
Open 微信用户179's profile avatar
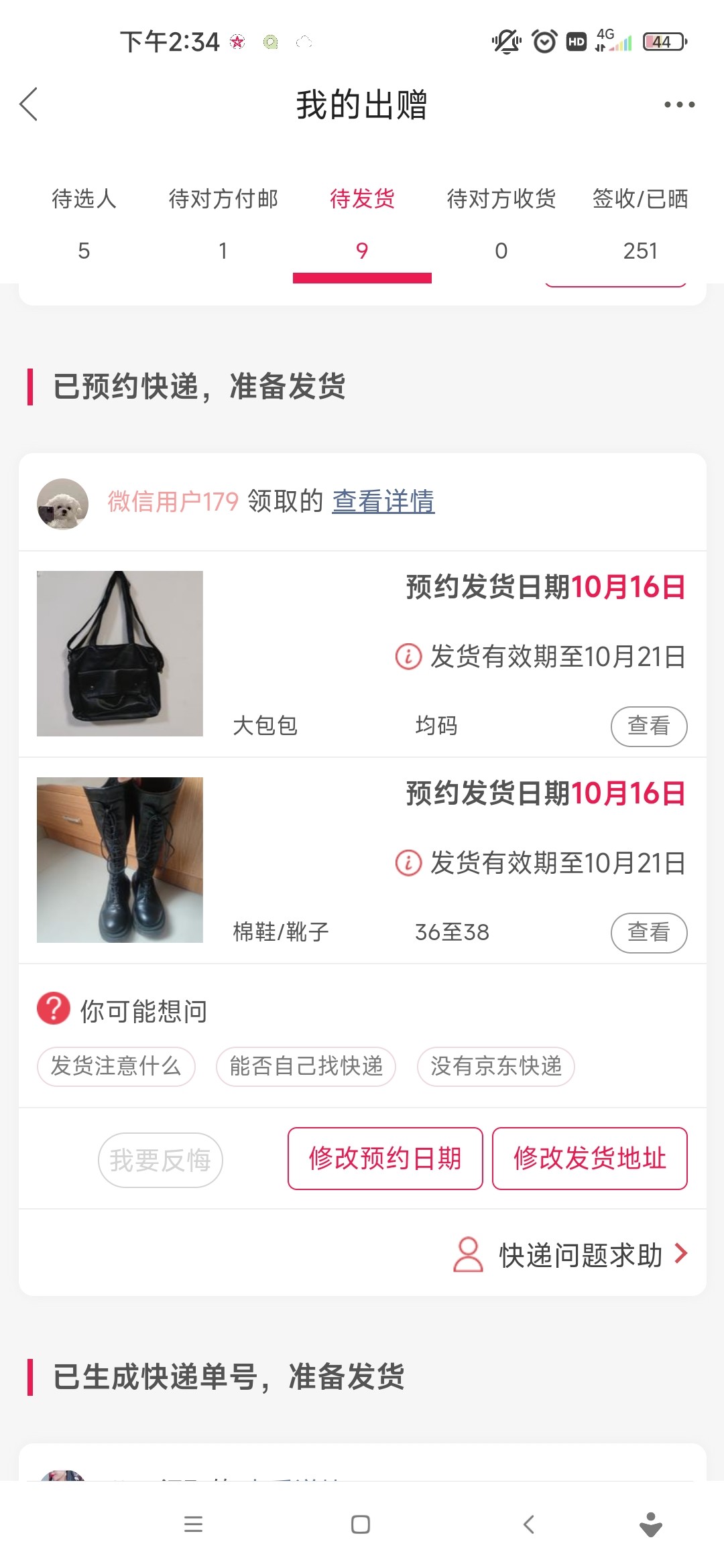tap(62, 504)
